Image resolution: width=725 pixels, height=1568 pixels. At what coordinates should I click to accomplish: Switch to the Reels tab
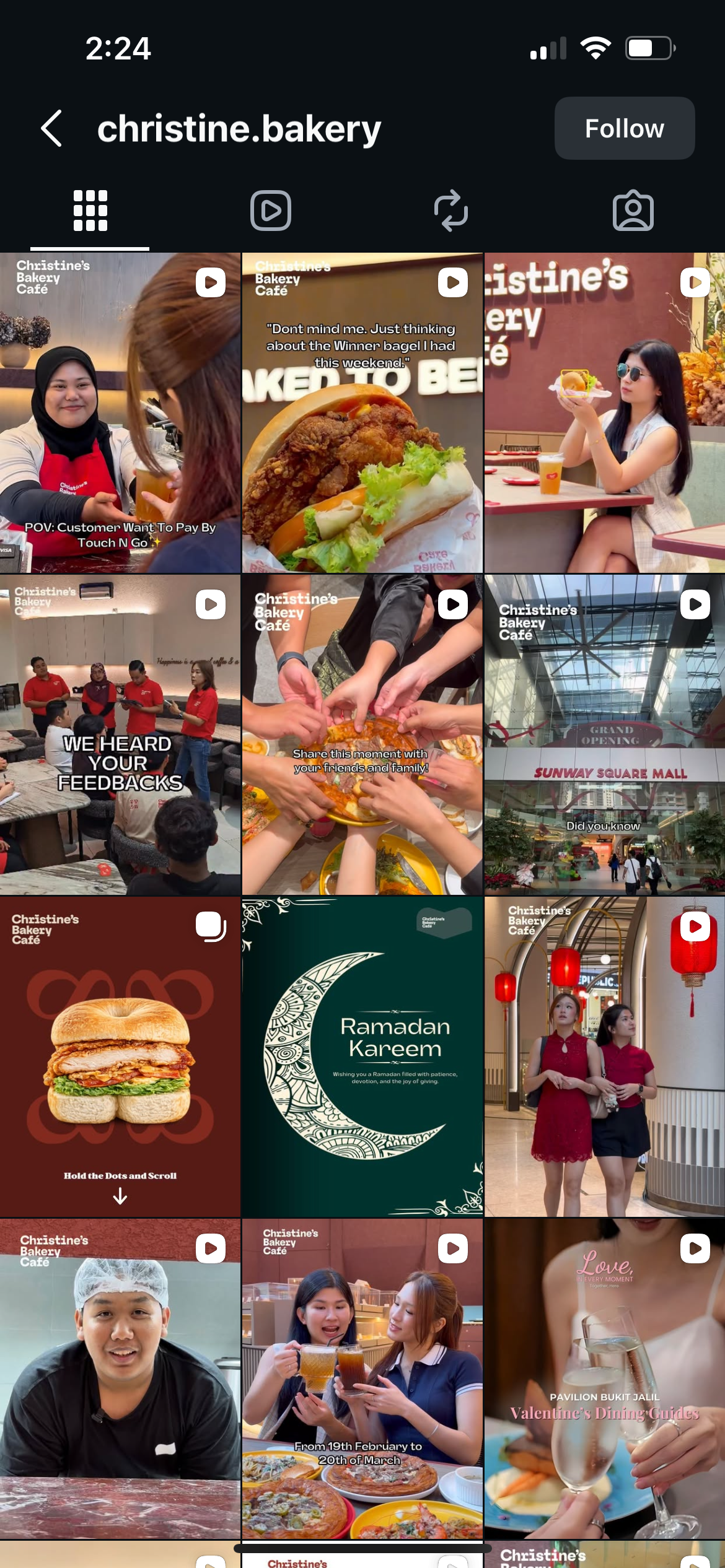[x=271, y=211]
